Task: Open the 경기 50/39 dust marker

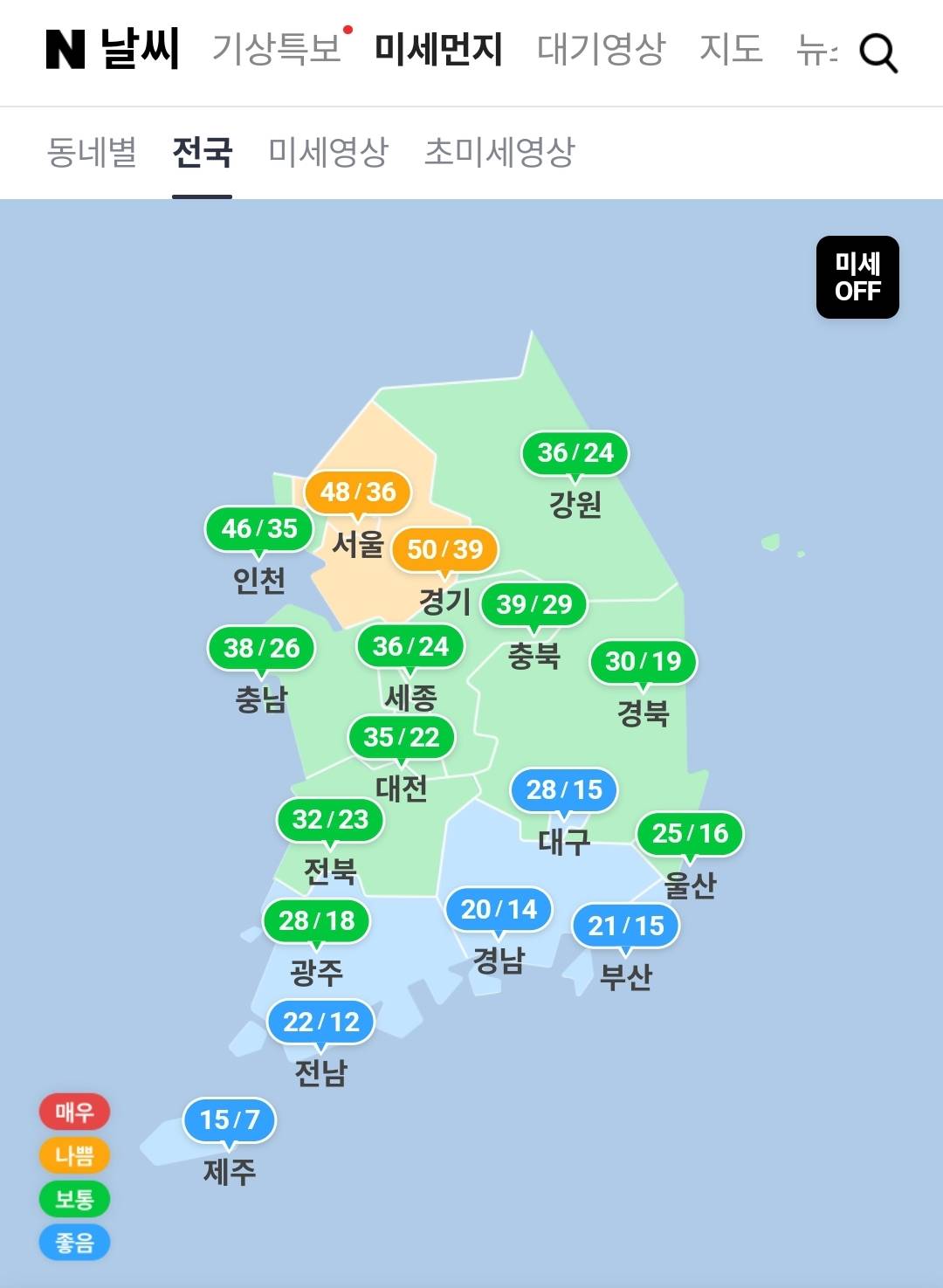Action: point(444,549)
